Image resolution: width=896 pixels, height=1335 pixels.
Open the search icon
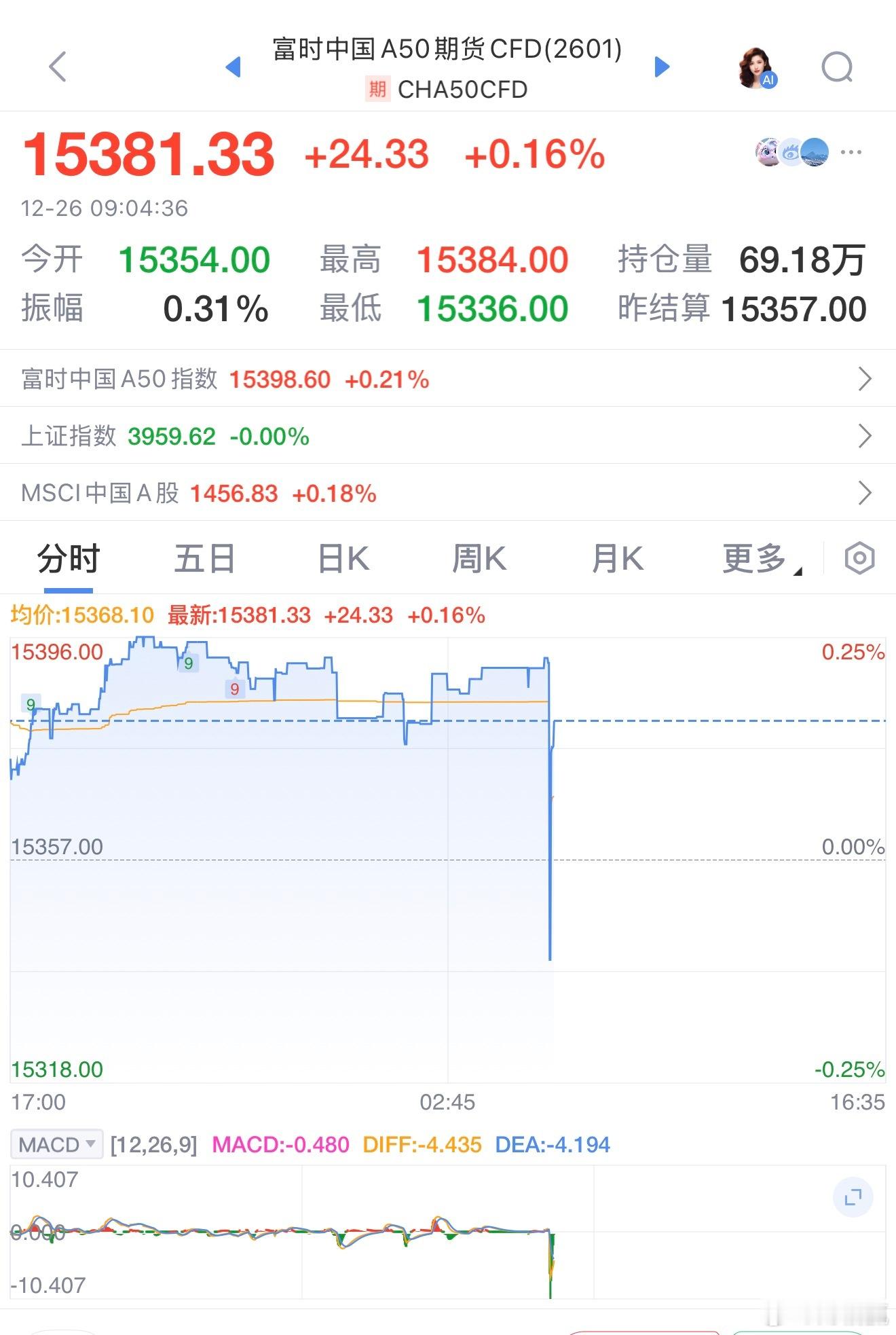click(x=836, y=67)
